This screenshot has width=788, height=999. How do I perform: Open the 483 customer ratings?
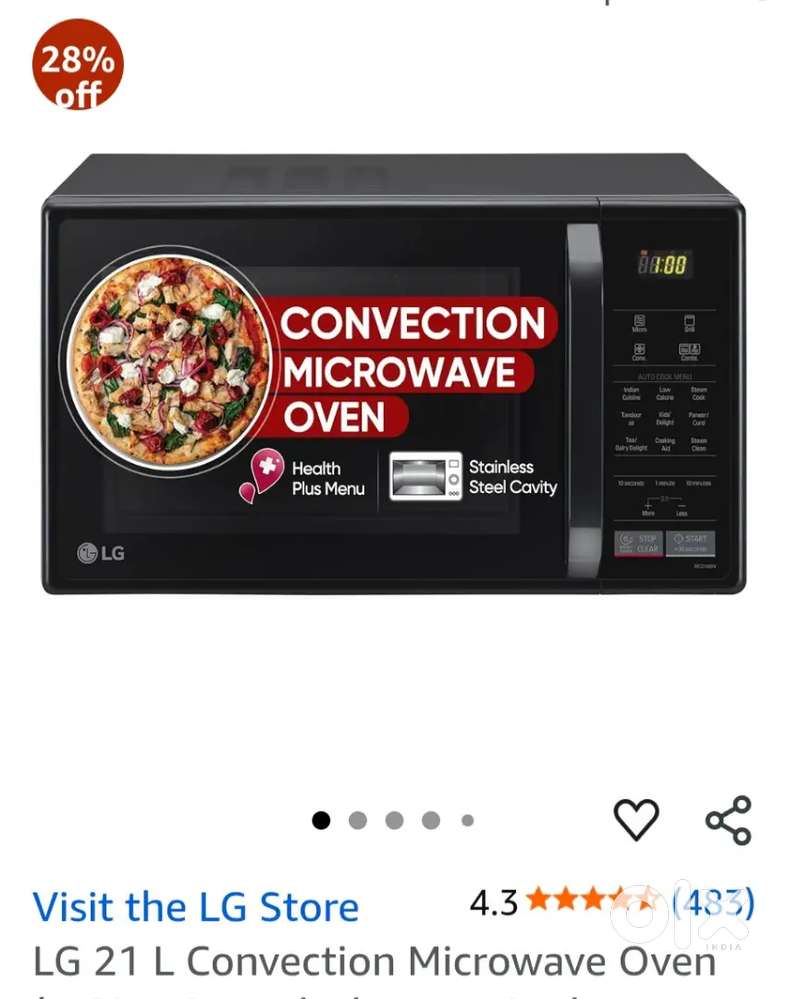point(713,903)
